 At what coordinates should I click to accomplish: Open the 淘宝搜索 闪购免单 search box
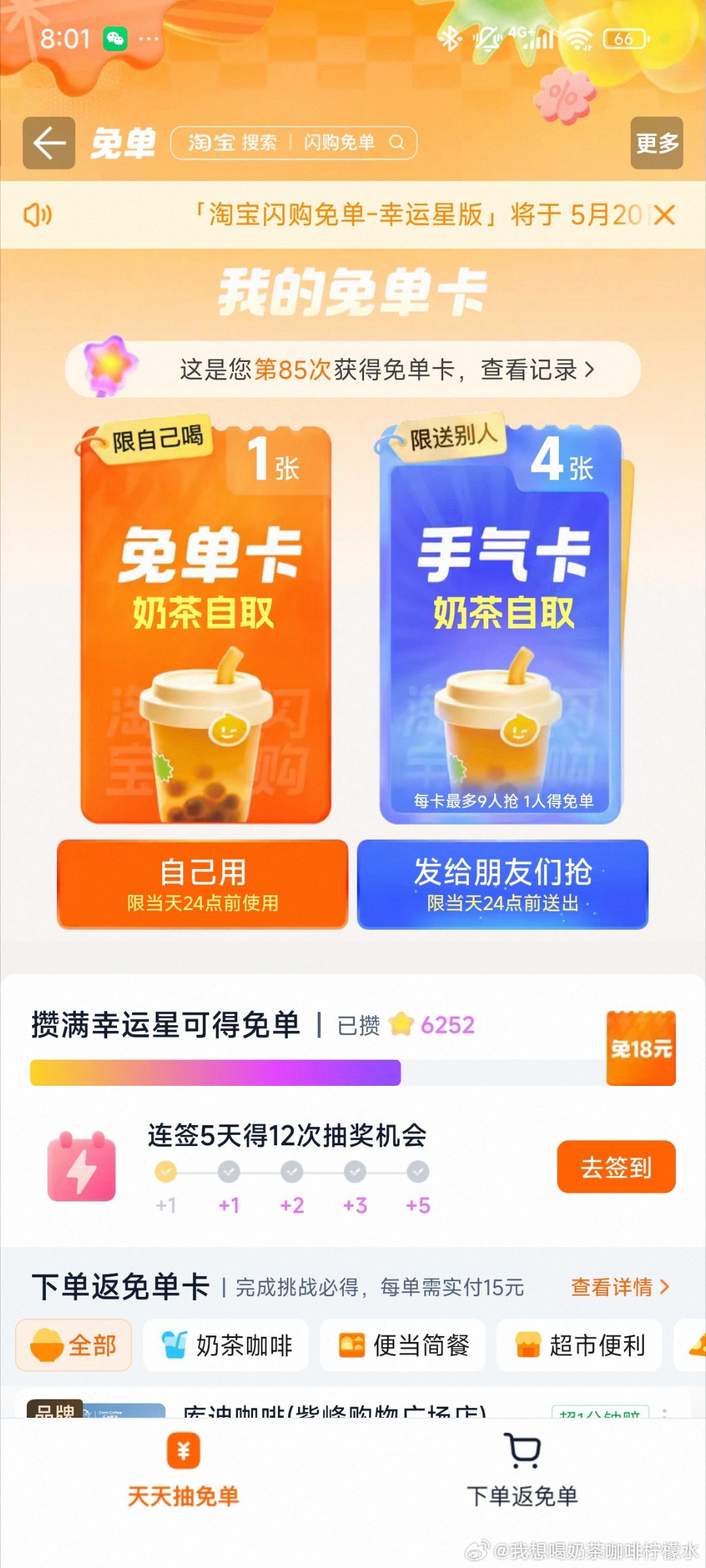tap(294, 142)
